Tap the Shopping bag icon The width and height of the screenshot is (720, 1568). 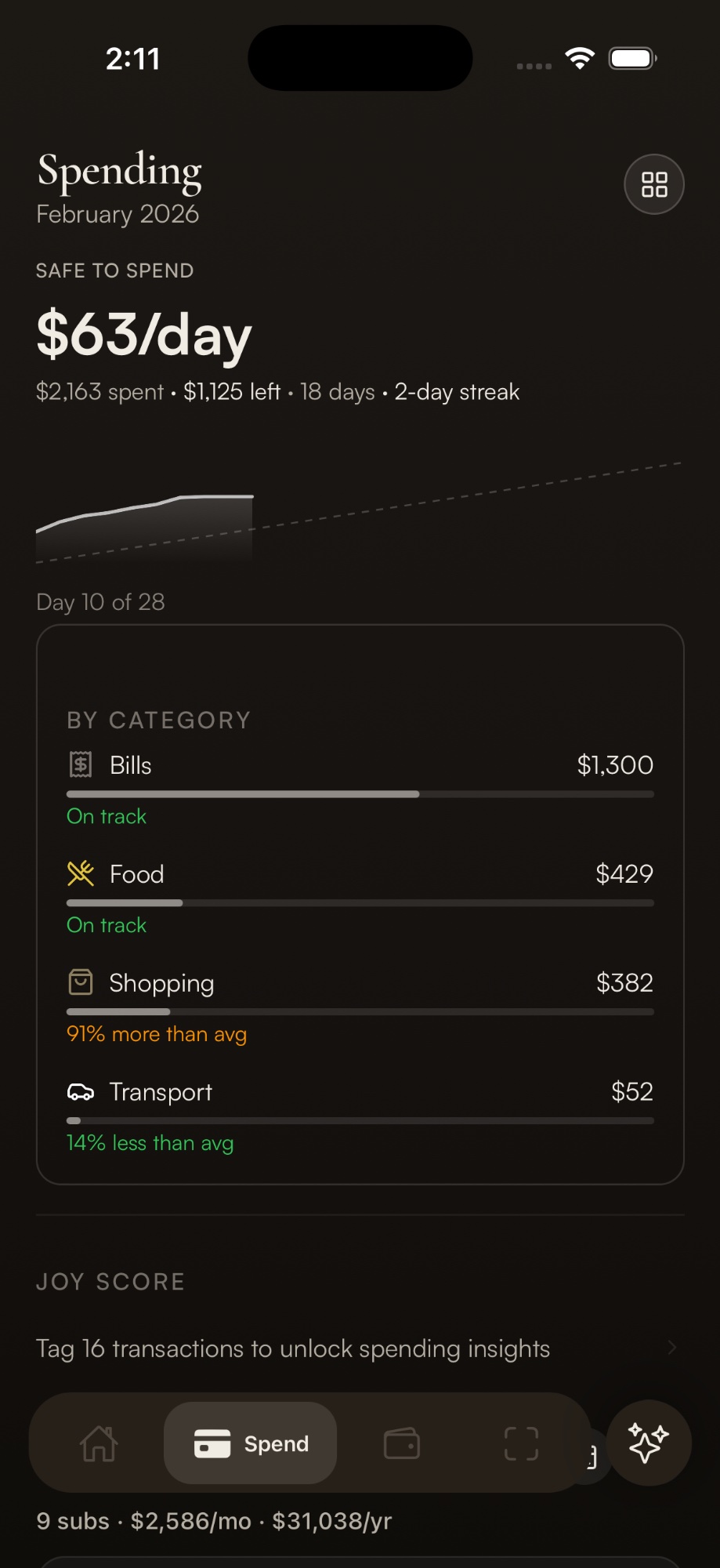(80, 982)
